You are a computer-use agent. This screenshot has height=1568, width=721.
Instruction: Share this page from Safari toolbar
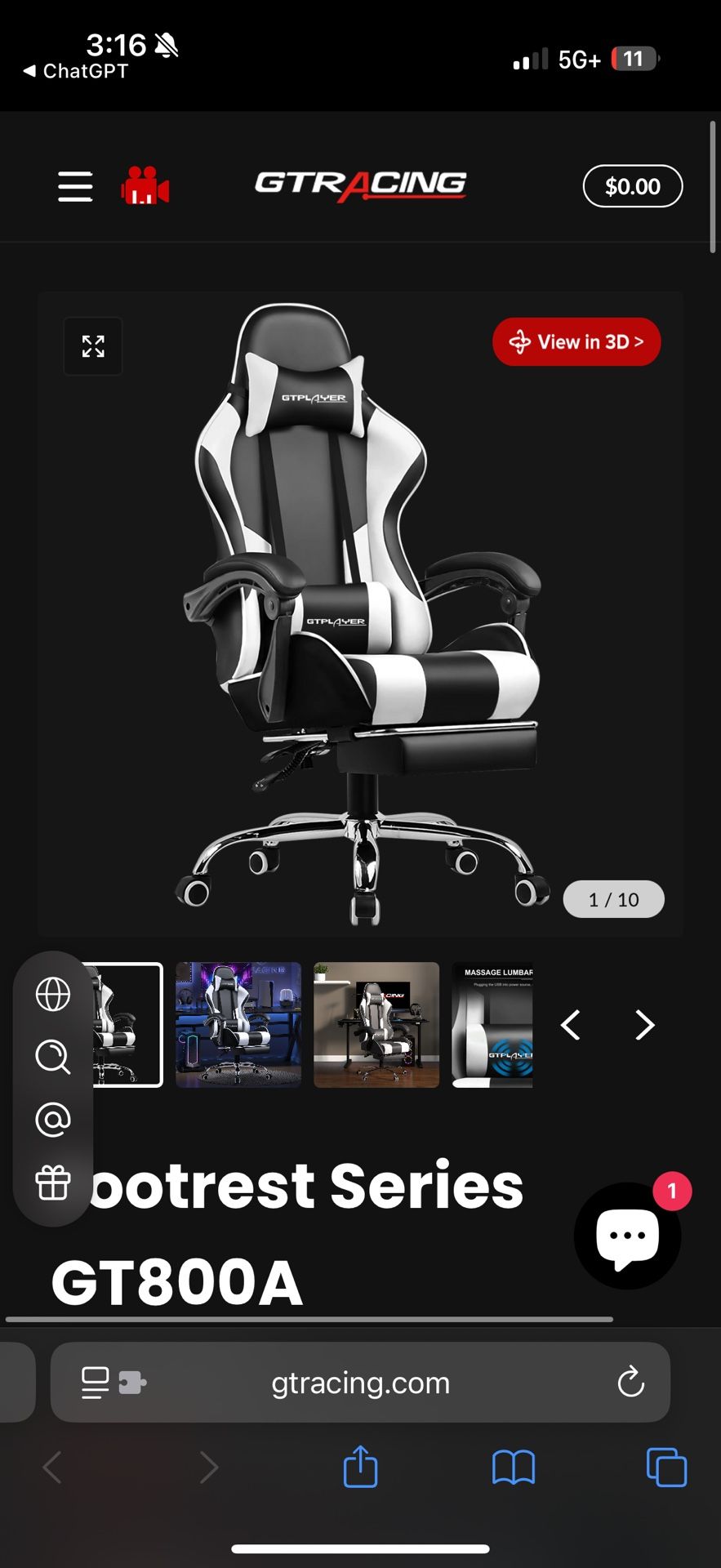(x=360, y=1468)
